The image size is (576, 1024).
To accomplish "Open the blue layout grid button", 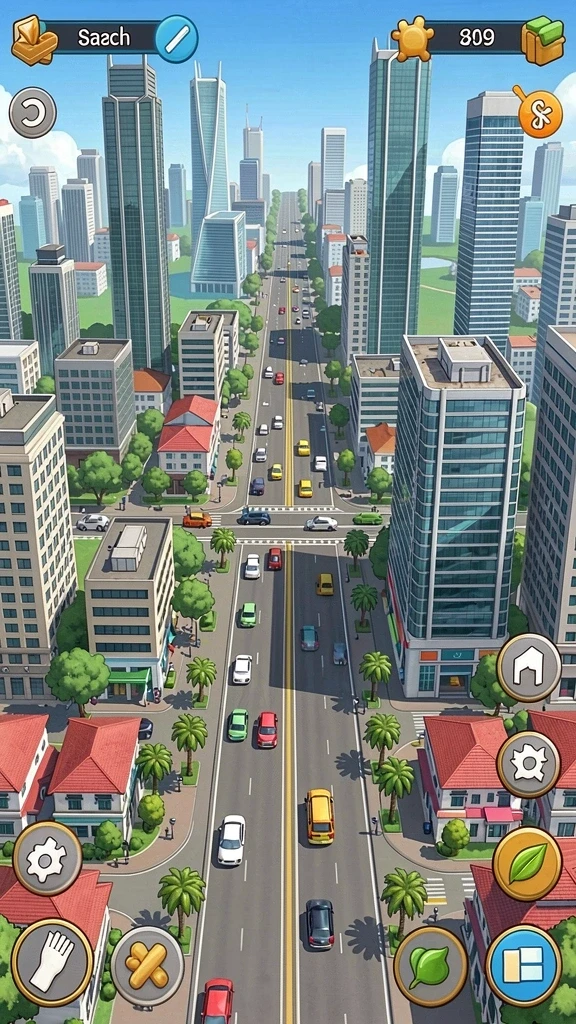I will [524, 965].
